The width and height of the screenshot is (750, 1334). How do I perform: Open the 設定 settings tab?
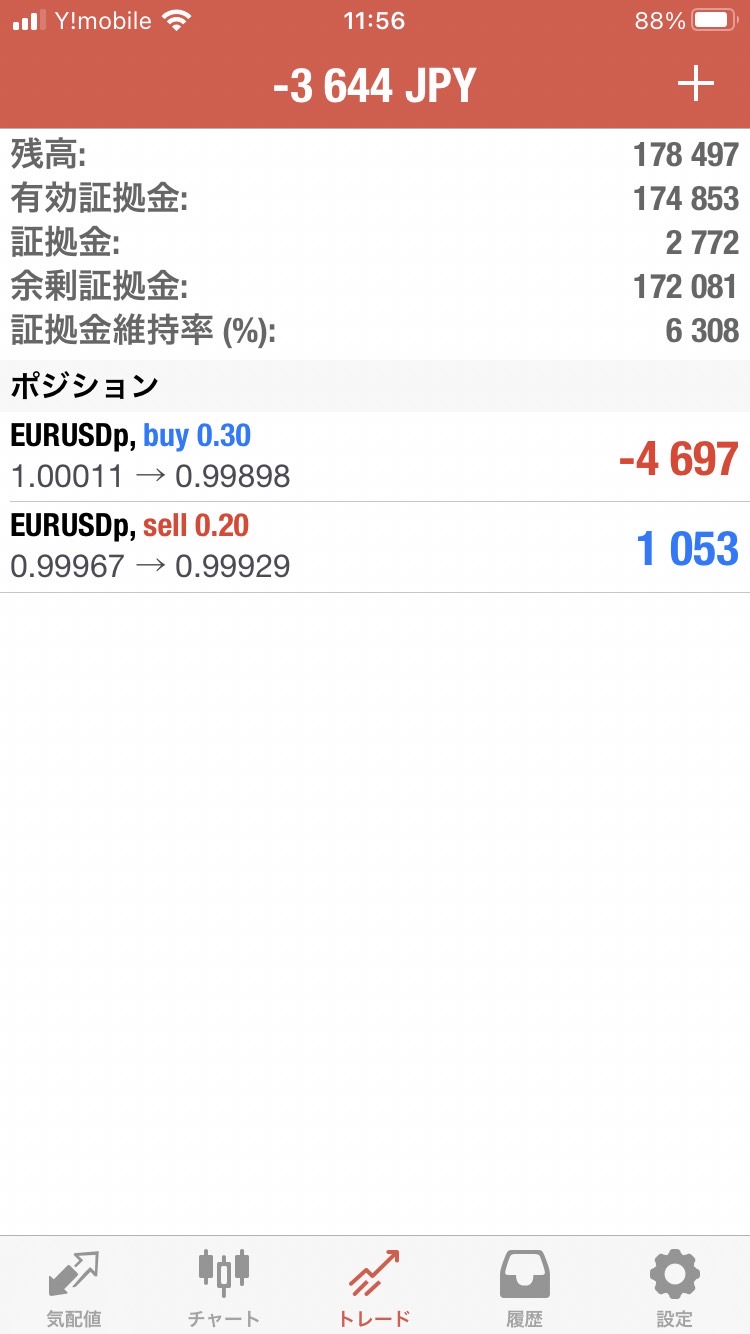[x=675, y=1286]
